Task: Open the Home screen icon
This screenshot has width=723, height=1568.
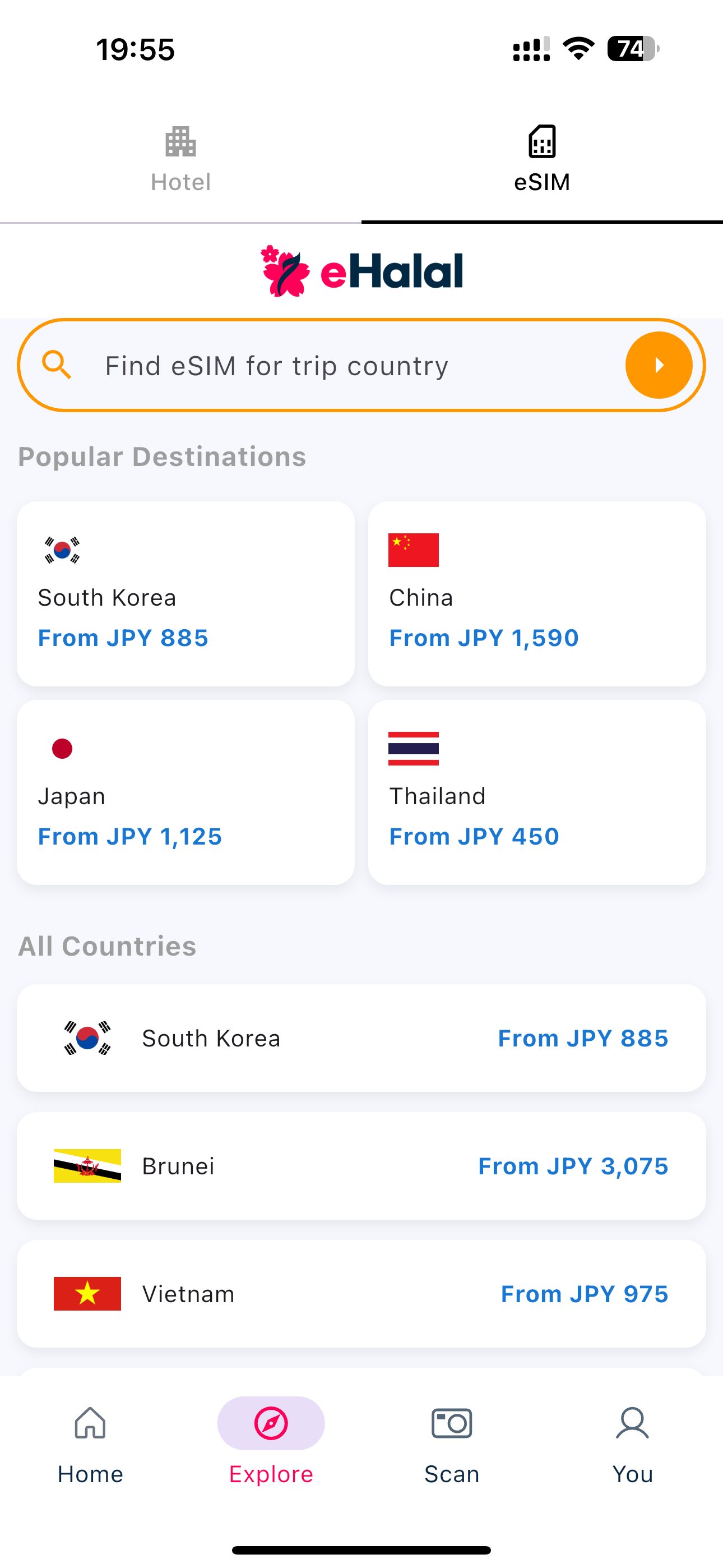Action: coord(90,1424)
